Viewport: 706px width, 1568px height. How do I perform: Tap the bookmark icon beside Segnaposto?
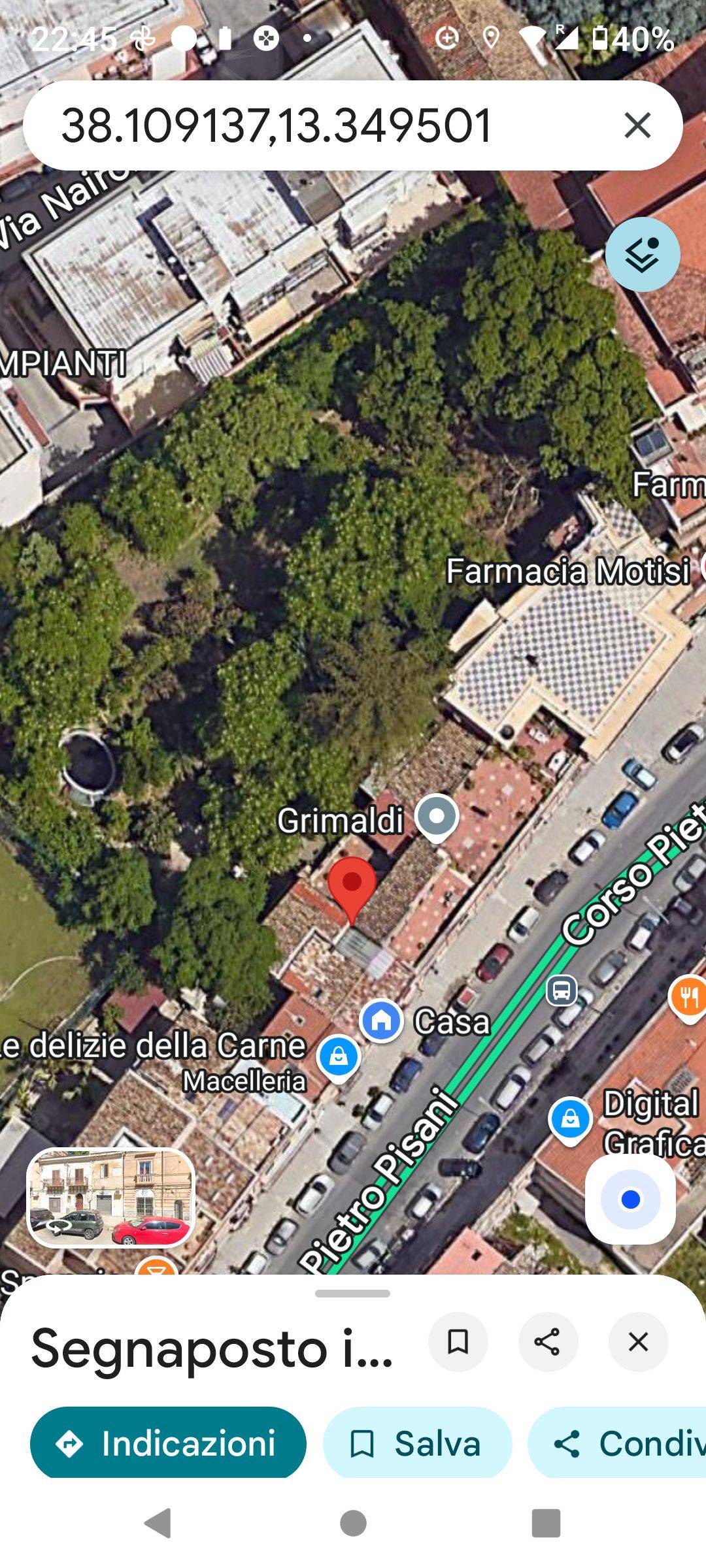point(458,1342)
